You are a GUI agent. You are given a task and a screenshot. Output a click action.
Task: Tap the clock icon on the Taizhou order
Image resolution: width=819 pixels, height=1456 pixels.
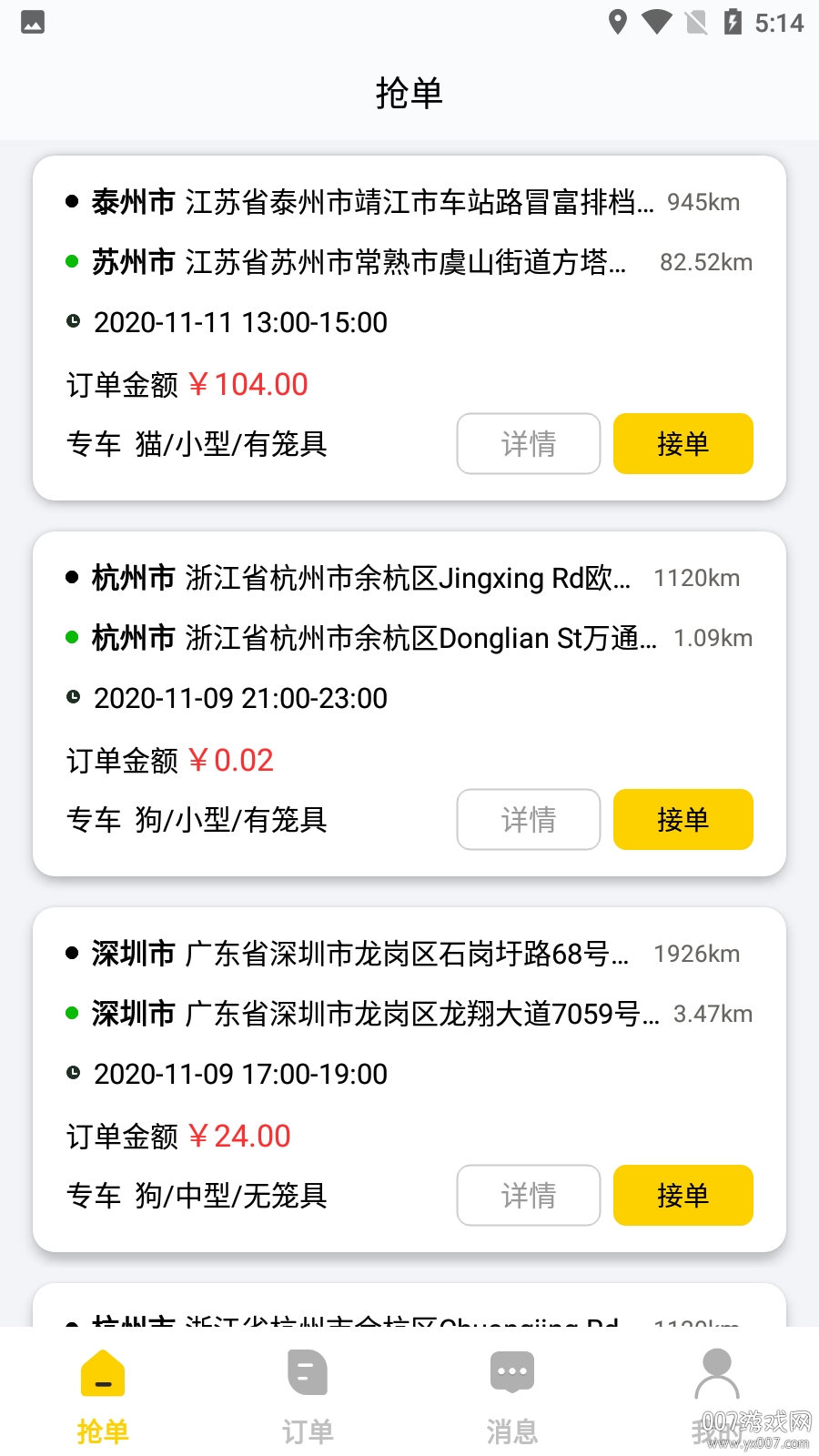(74, 322)
